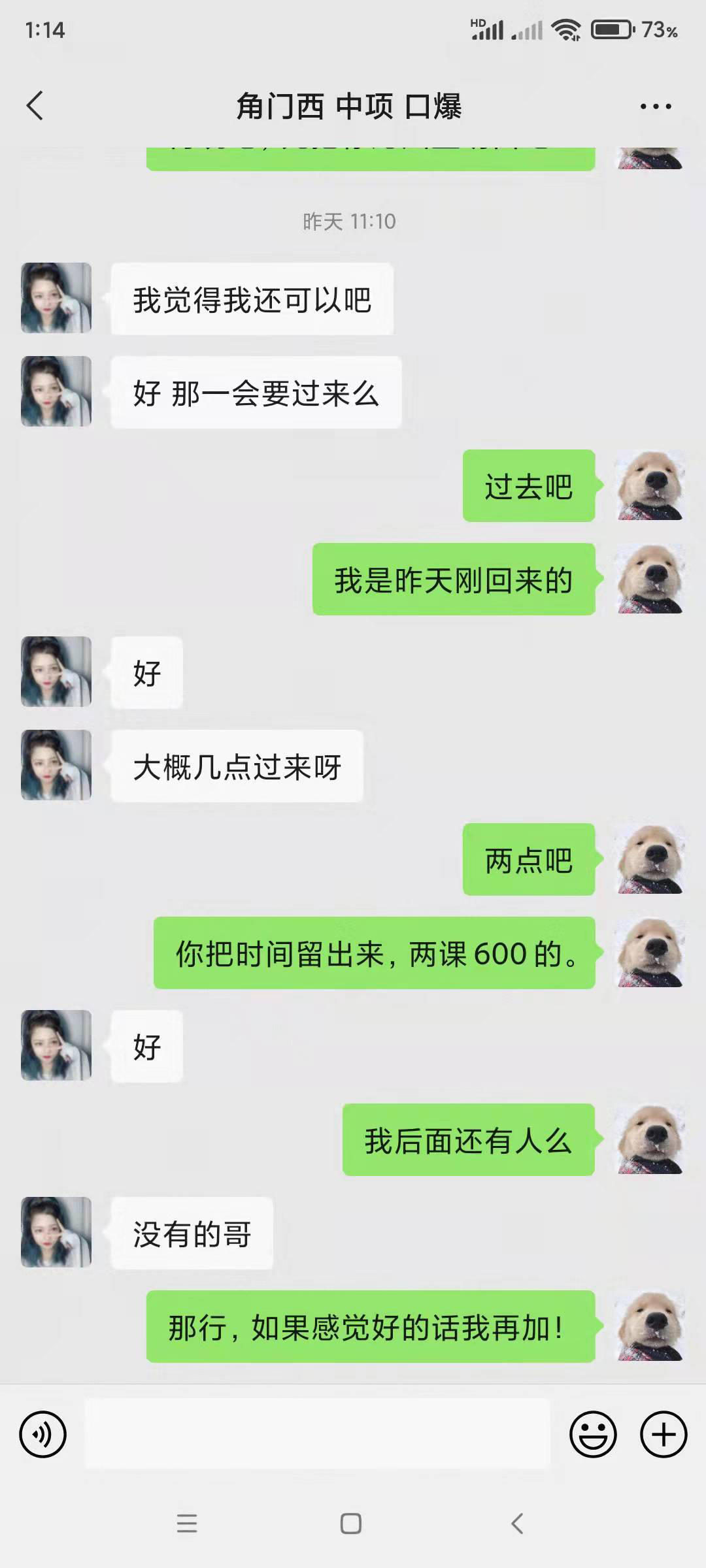Screen dimensions: 706x1568
Task: Tap the system home button
Action: tap(351, 1524)
